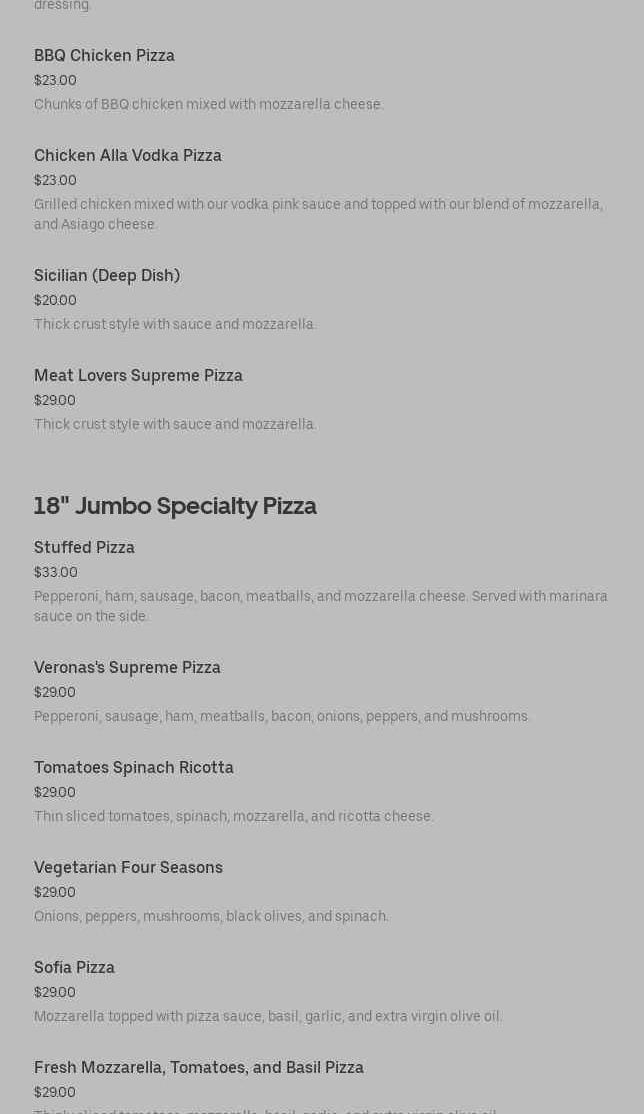
Task: View Tomatoes Spinach Ricotta pizza
Action: (x=134, y=768)
